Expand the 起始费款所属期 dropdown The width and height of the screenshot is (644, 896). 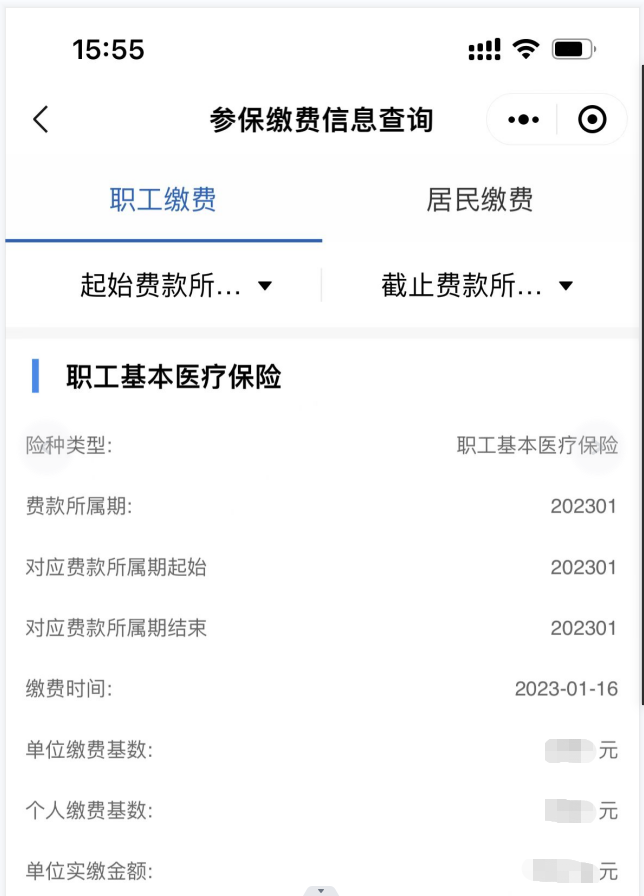click(x=176, y=286)
